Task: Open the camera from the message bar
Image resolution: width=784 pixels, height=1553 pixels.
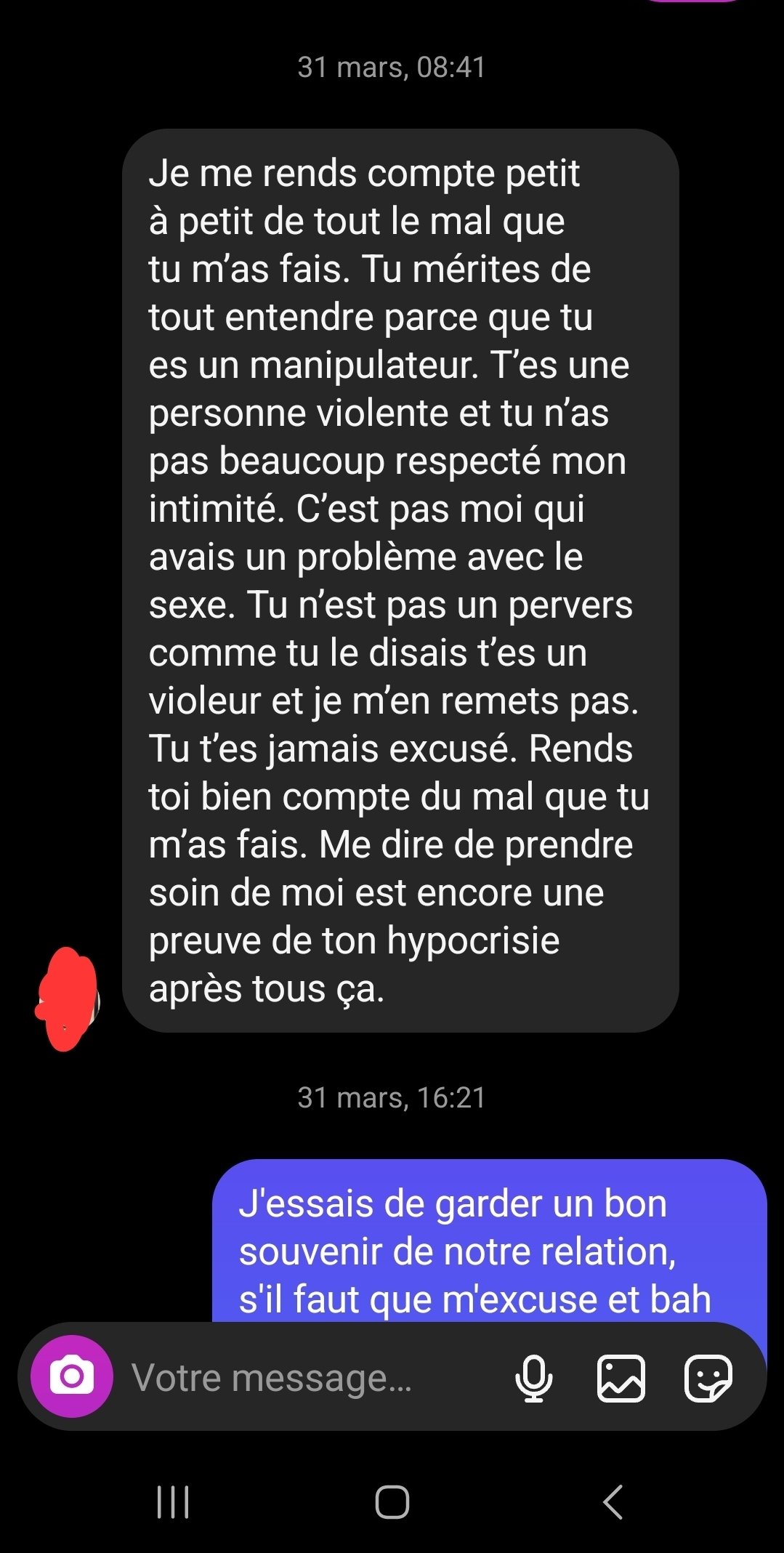Action: (x=71, y=1376)
